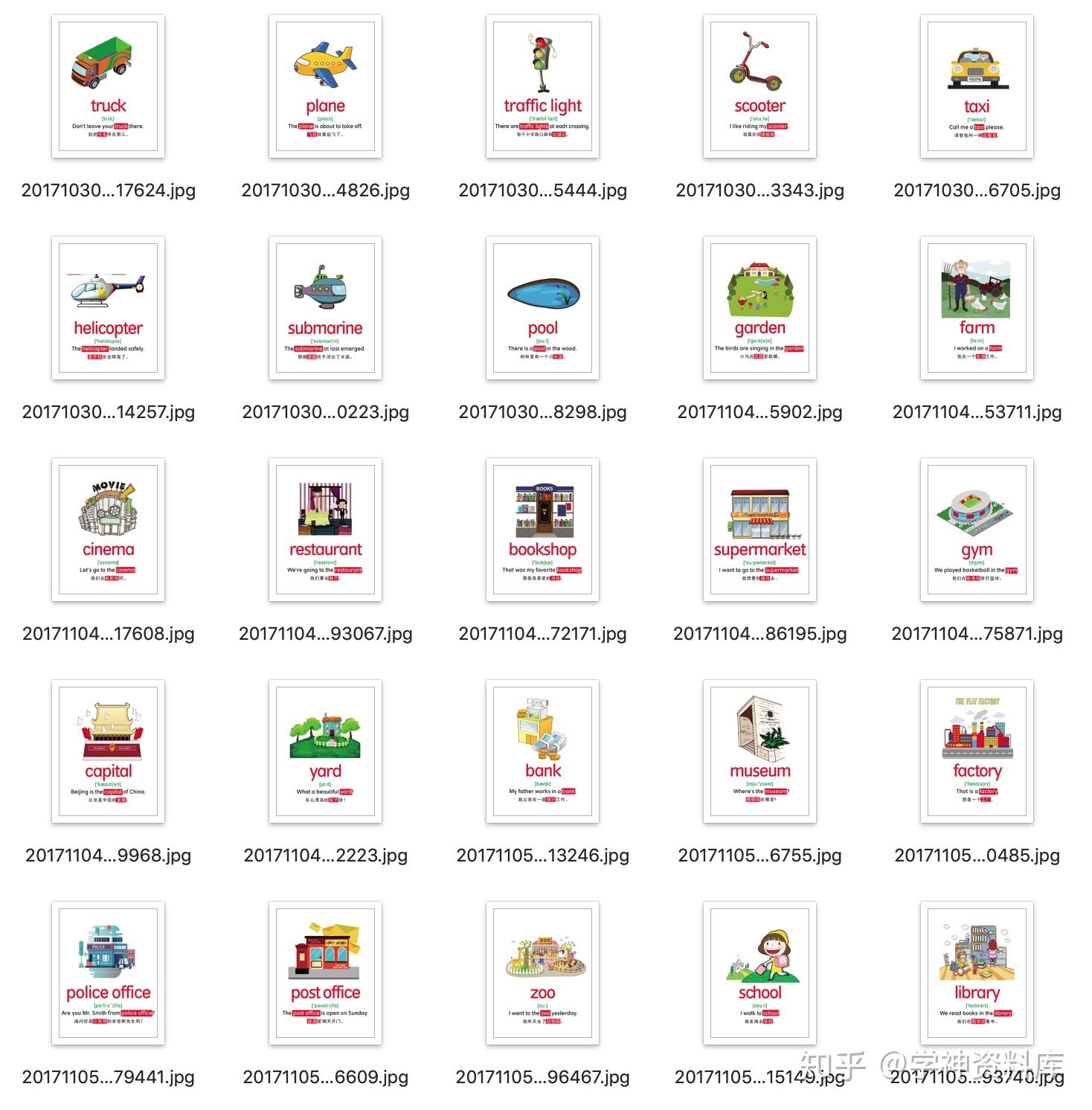Open the museum flashcard image

click(759, 751)
